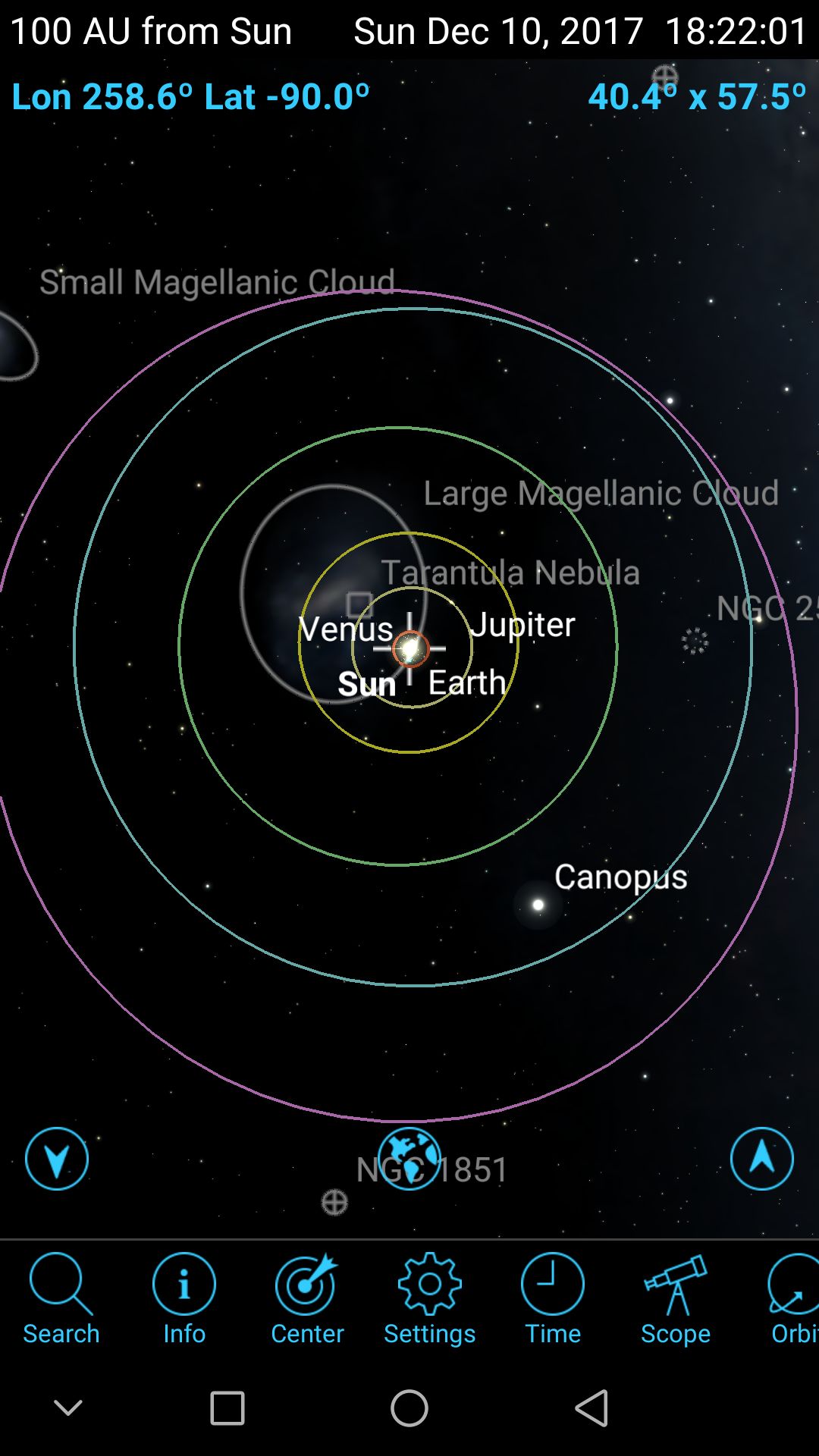Tap the up arrow circle button
Image resolution: width=819 pixels, height=1456 pixels.
tap(762, 1159)
